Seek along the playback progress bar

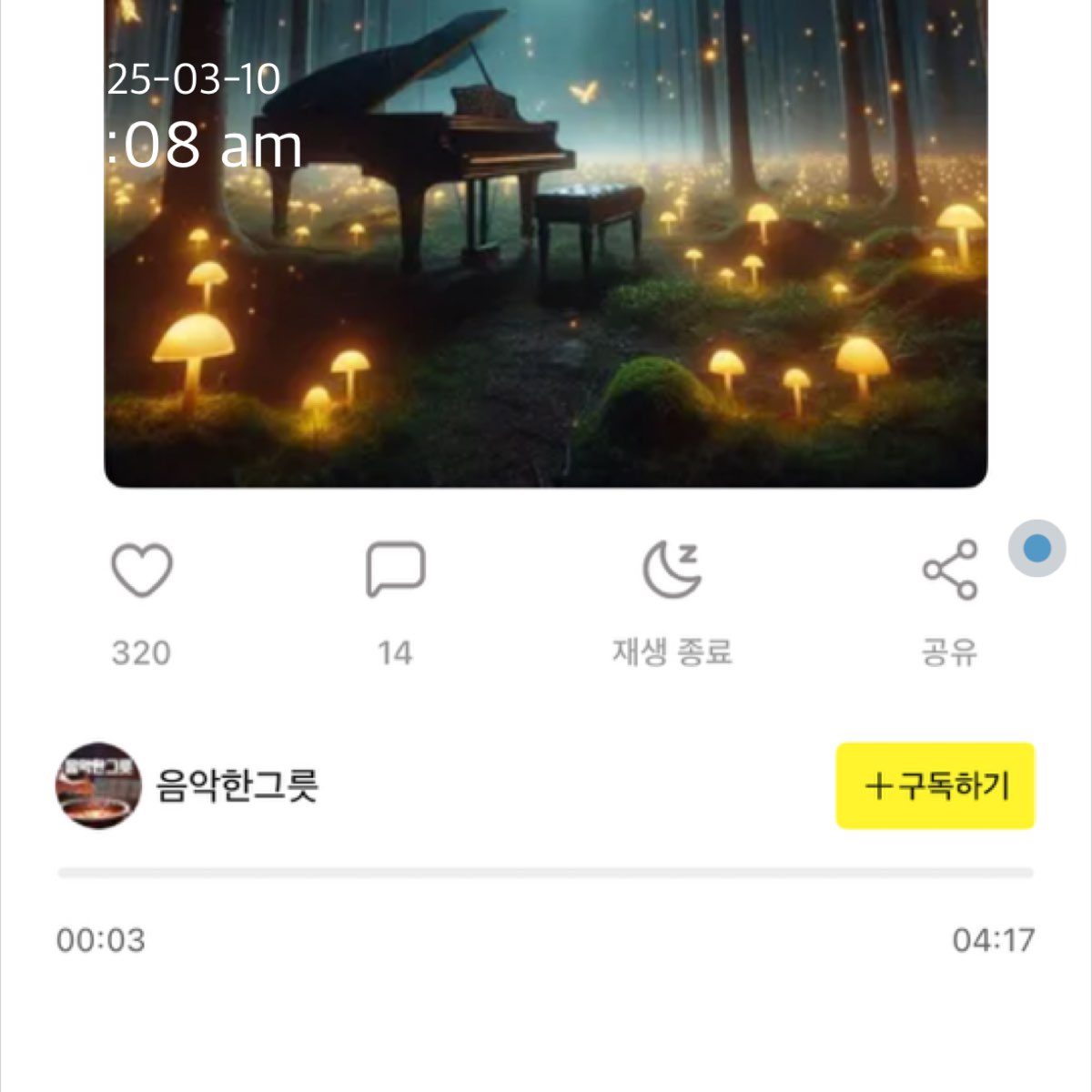[x=545, y=873]
